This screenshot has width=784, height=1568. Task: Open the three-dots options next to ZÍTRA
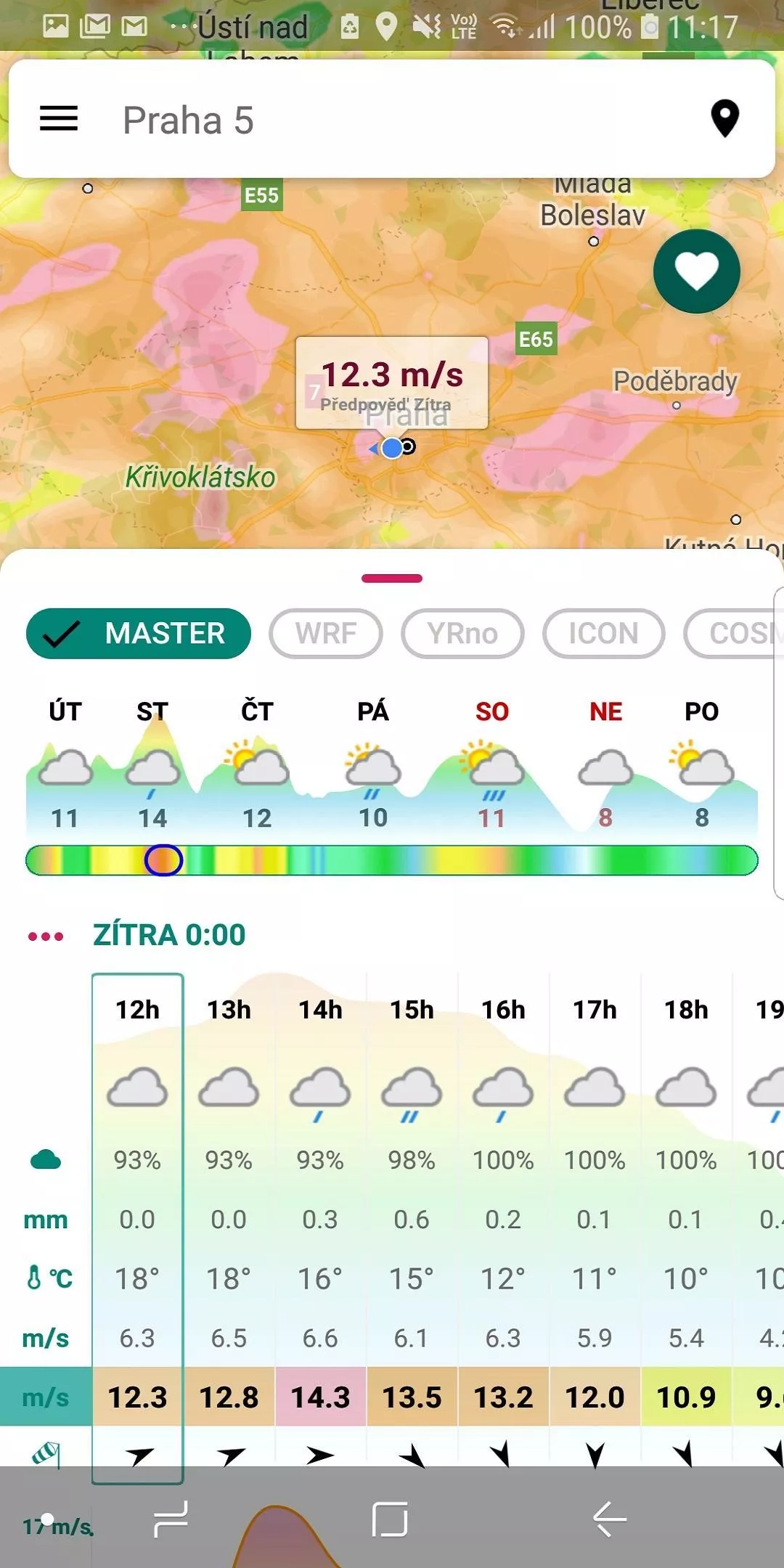(x=46, y=936)
